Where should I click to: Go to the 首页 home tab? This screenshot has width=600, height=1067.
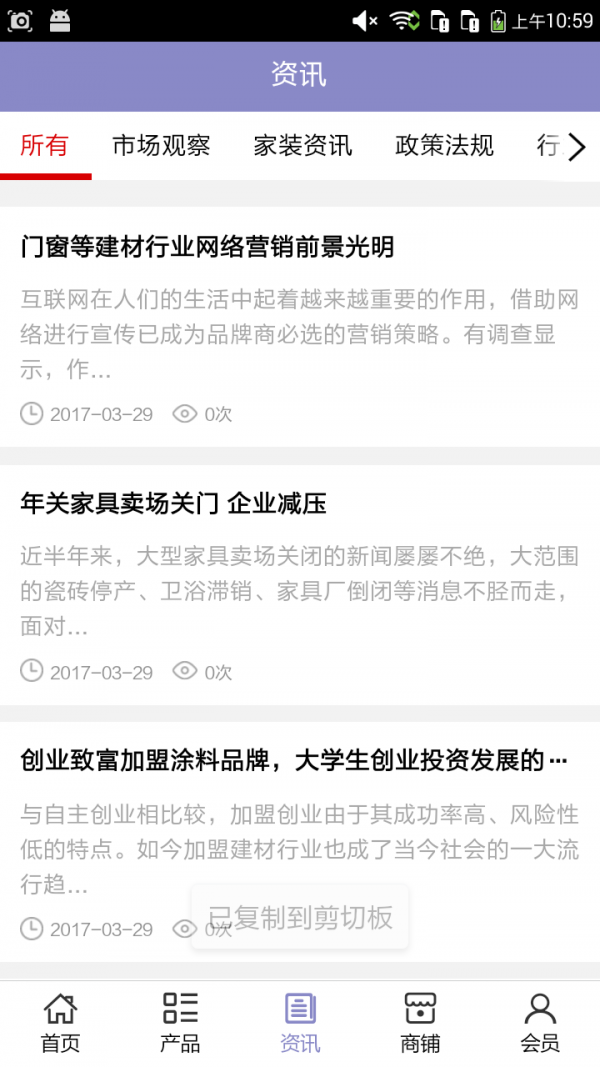tap(60, 1023)
